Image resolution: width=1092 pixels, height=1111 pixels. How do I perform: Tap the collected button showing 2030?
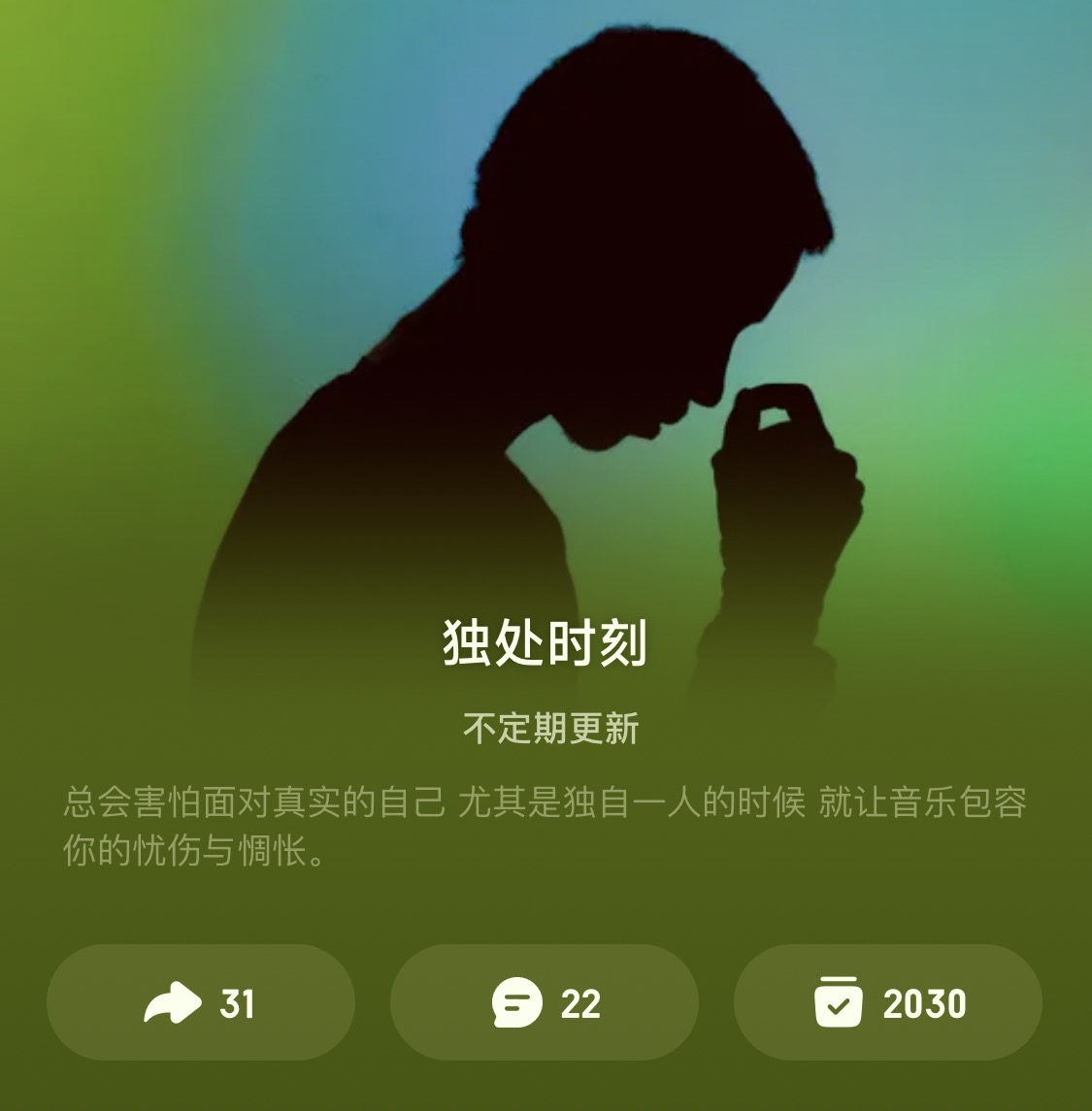click(x=887, y=1002)
